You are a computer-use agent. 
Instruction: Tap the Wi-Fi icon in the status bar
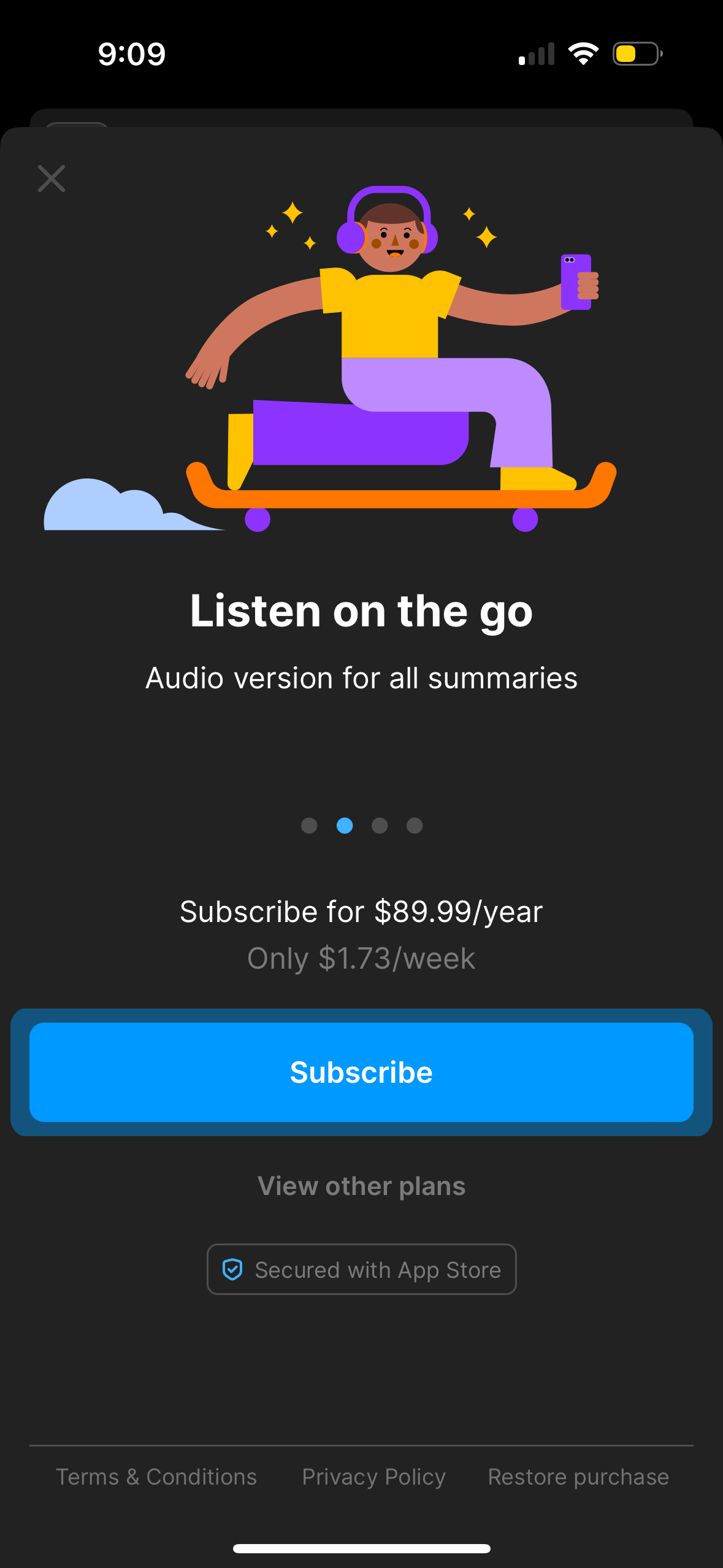point(583,53)
